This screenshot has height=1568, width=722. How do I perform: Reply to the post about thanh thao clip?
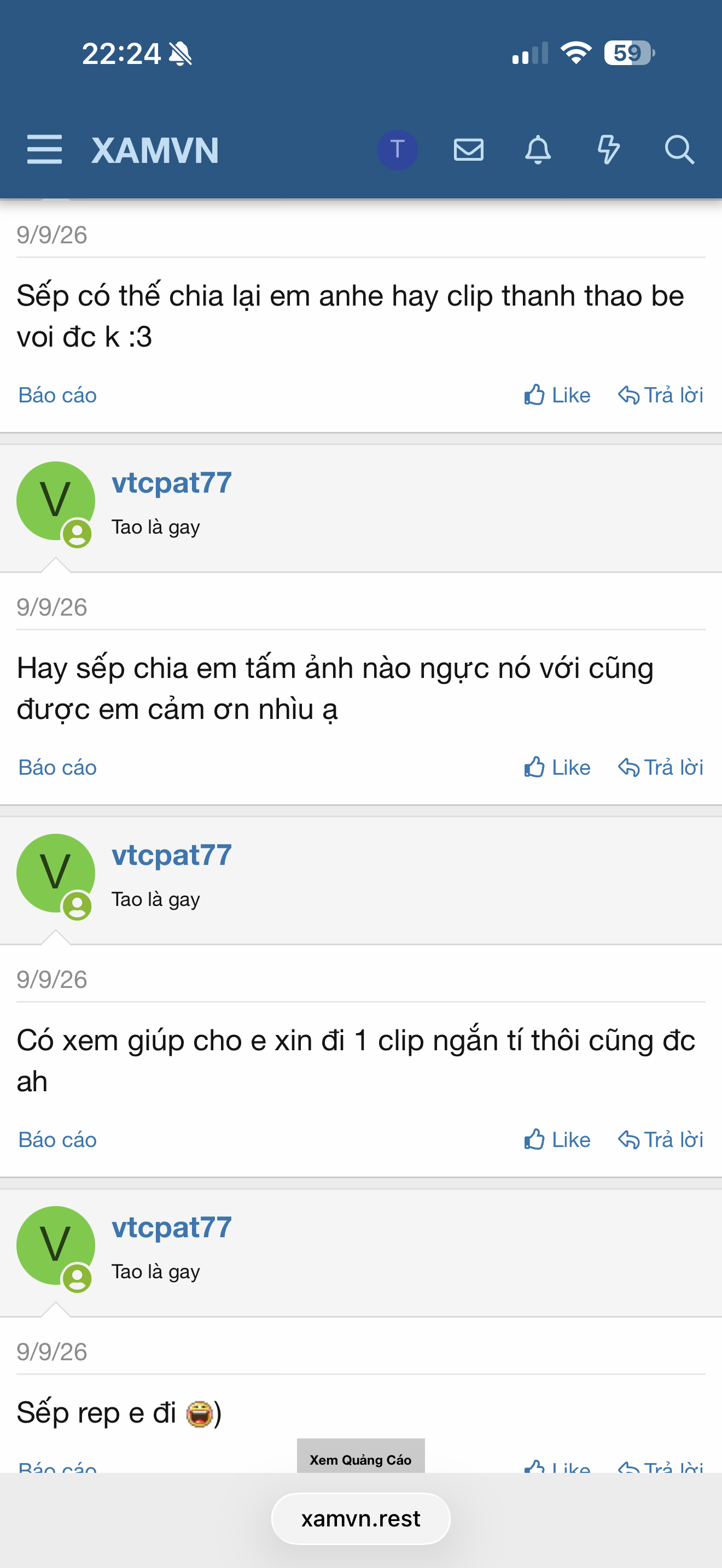[x=661, y=395]
